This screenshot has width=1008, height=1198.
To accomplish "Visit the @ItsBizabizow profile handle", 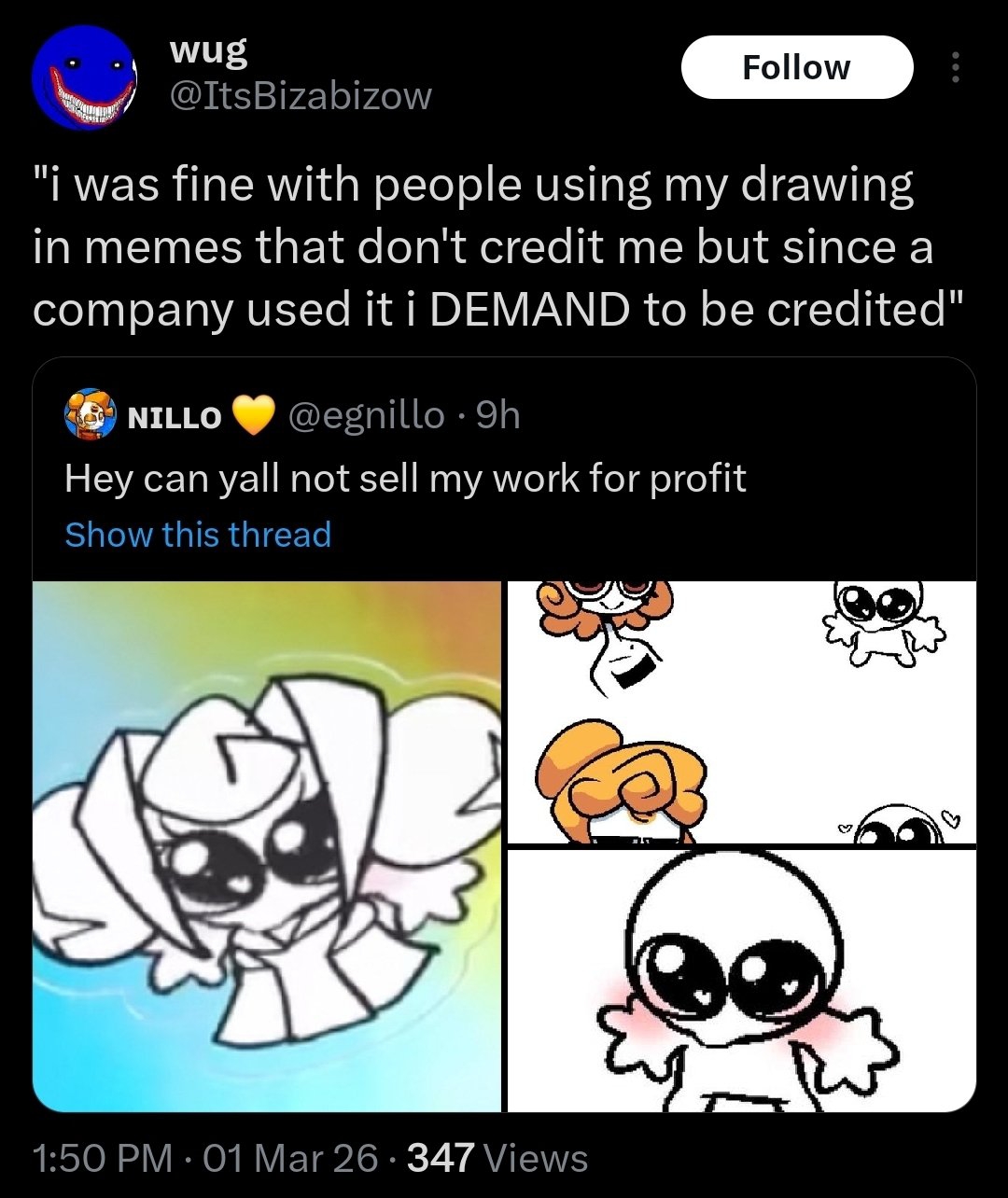I will 301,95.
